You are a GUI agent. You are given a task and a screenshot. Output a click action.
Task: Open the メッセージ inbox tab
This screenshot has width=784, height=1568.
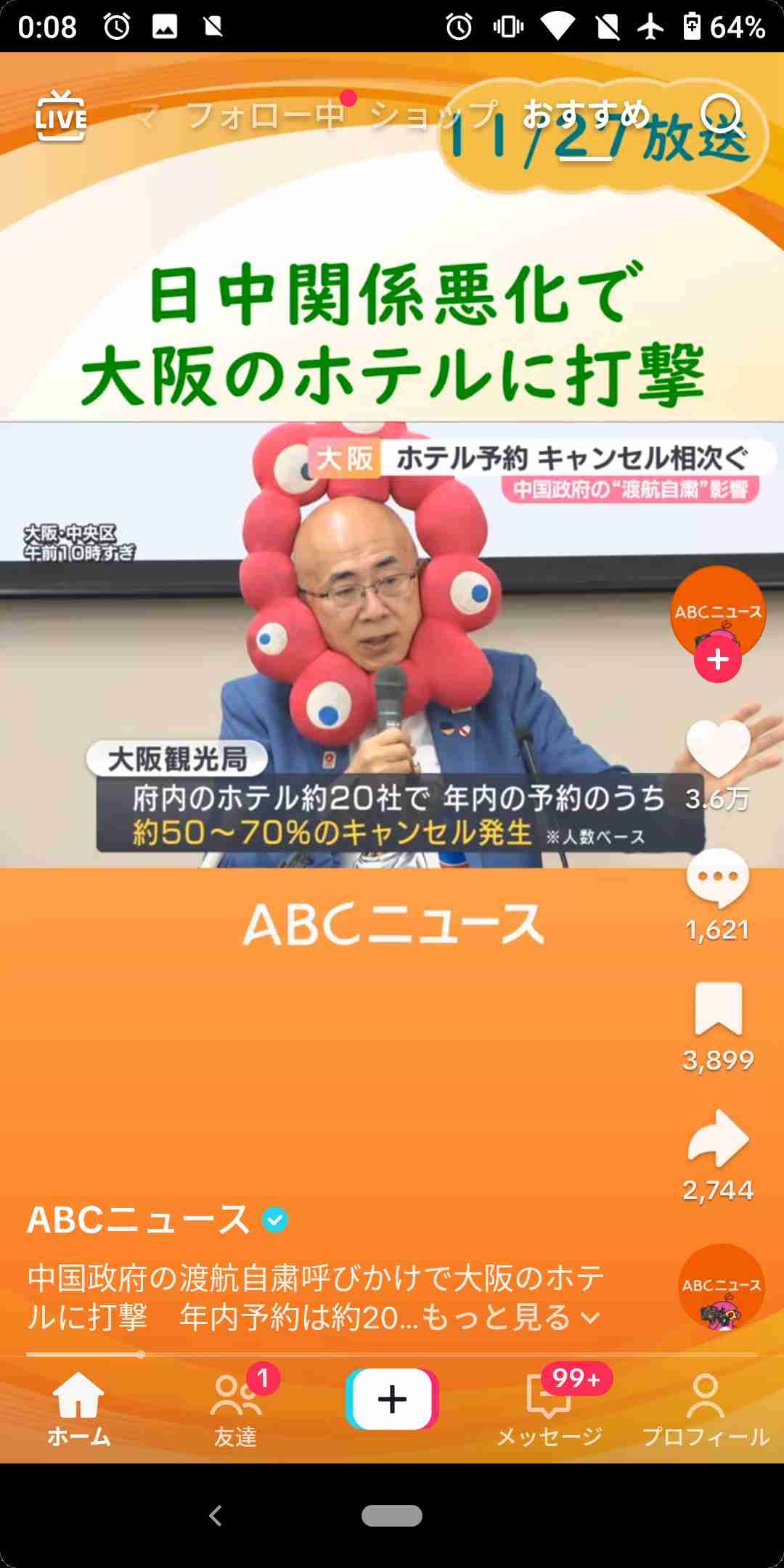click(x=550, y=1408)
